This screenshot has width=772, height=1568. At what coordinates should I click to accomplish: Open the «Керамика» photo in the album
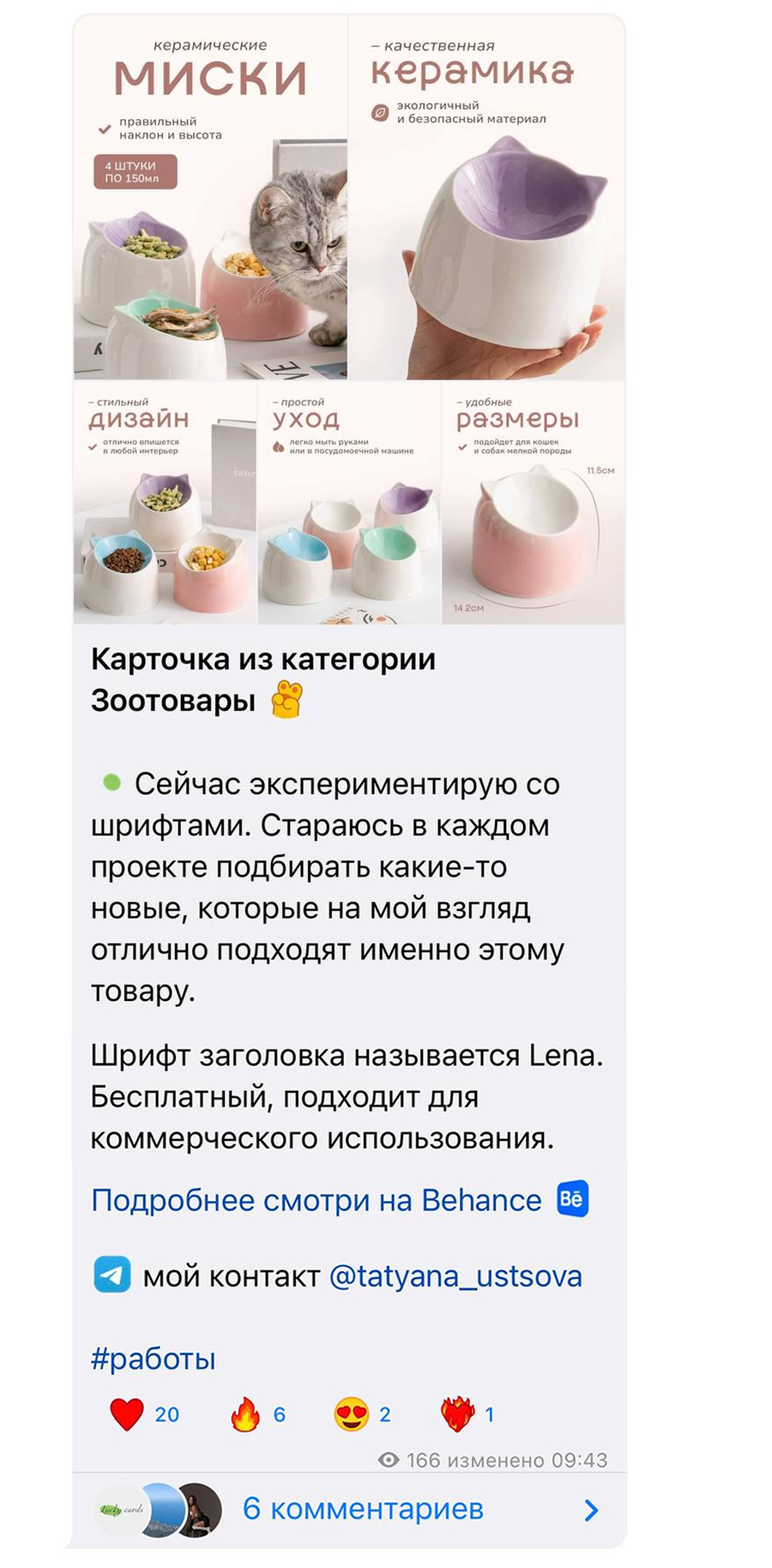point(486,197)
